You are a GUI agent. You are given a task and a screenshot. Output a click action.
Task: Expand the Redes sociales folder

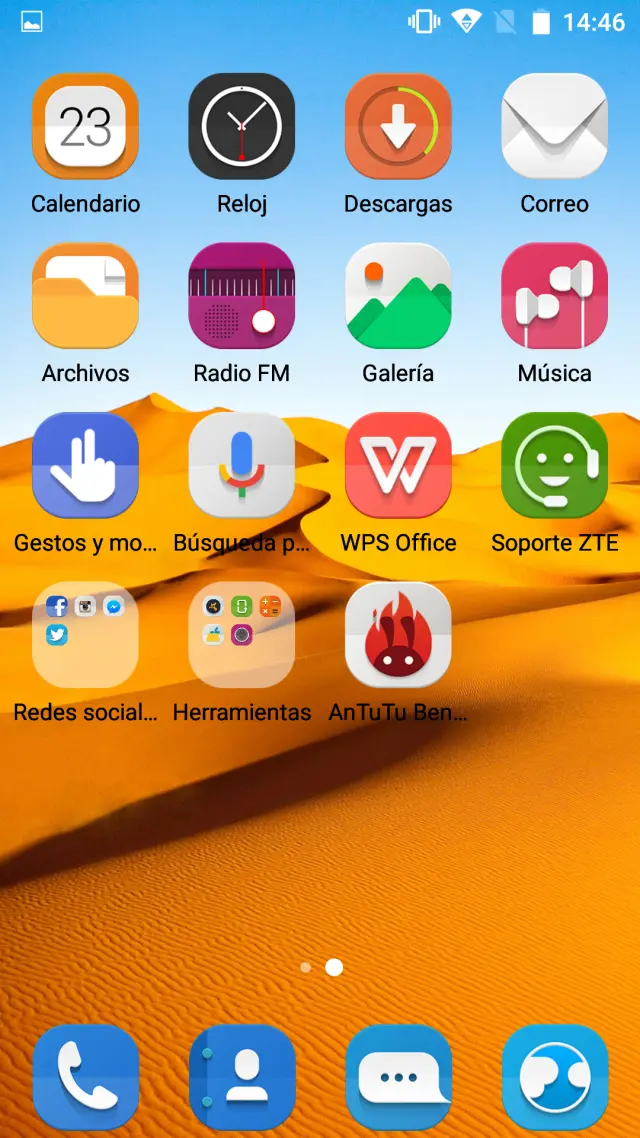85,635
